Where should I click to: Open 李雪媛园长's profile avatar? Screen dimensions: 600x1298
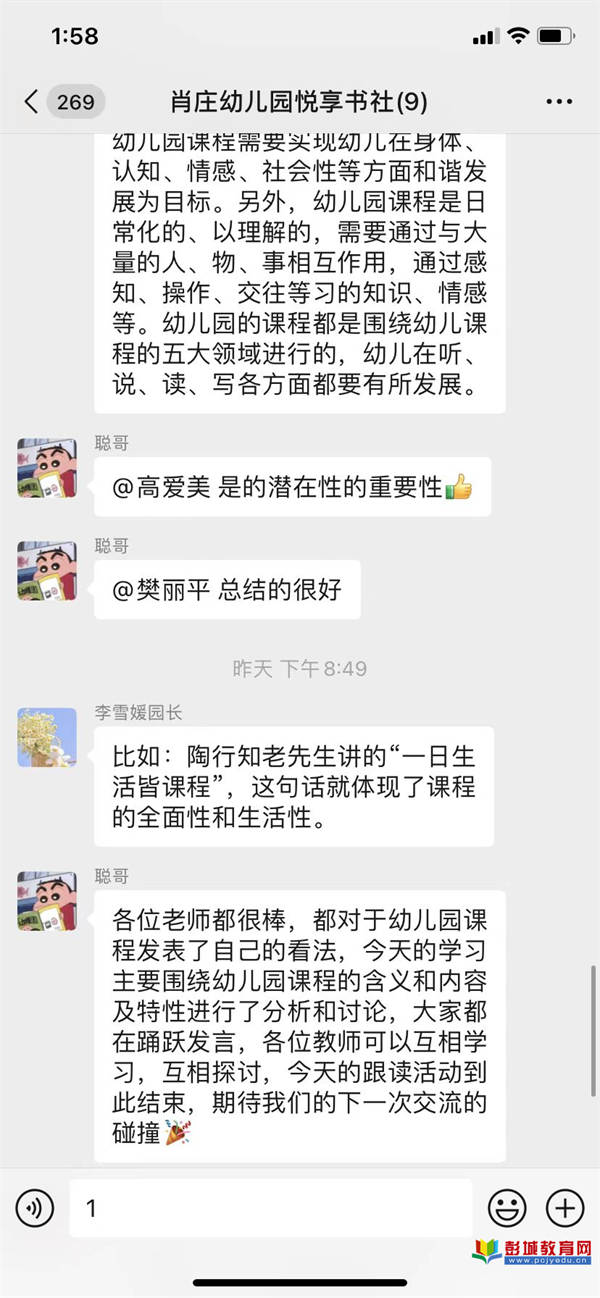[x=46, y=737]
